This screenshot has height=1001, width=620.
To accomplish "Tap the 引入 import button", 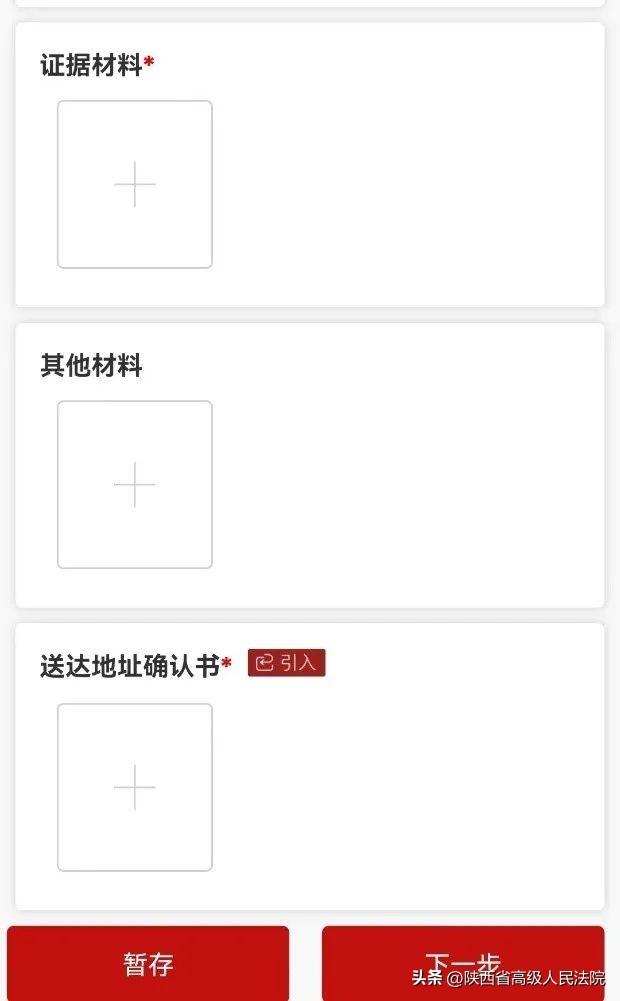I will pos(287,663).
